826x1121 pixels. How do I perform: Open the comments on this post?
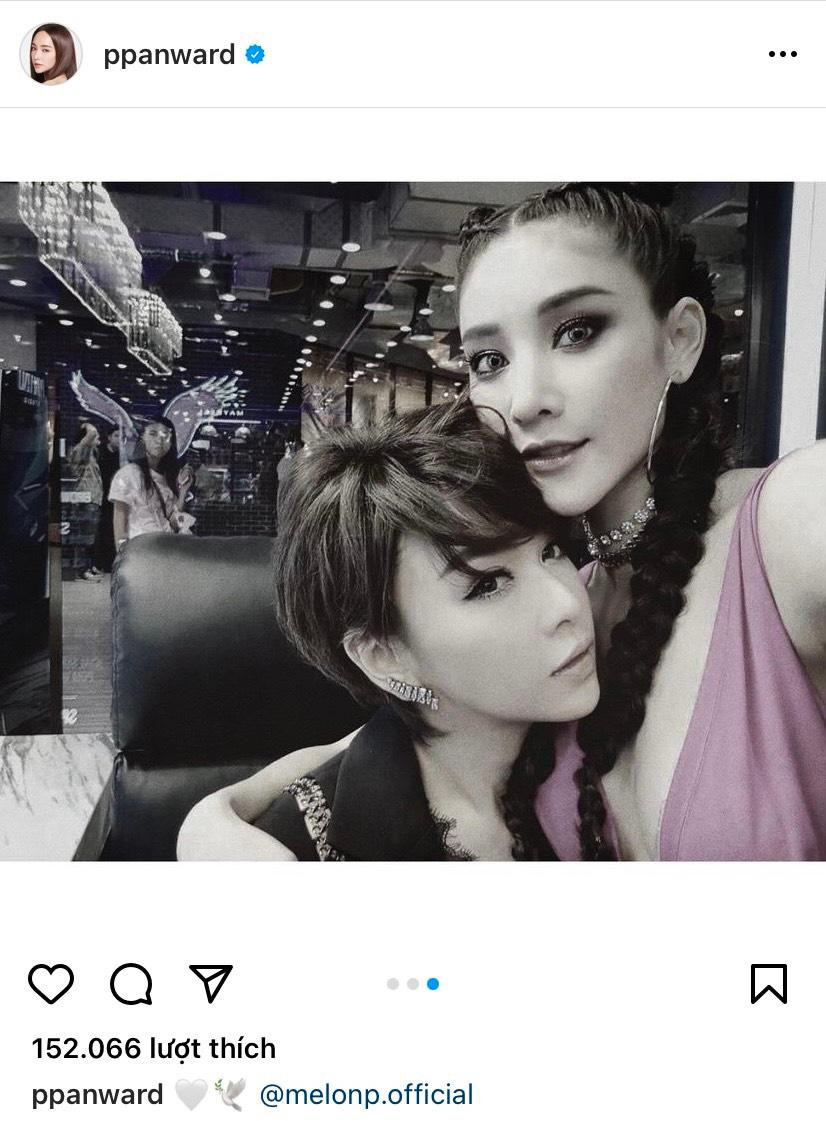(130, 983)
